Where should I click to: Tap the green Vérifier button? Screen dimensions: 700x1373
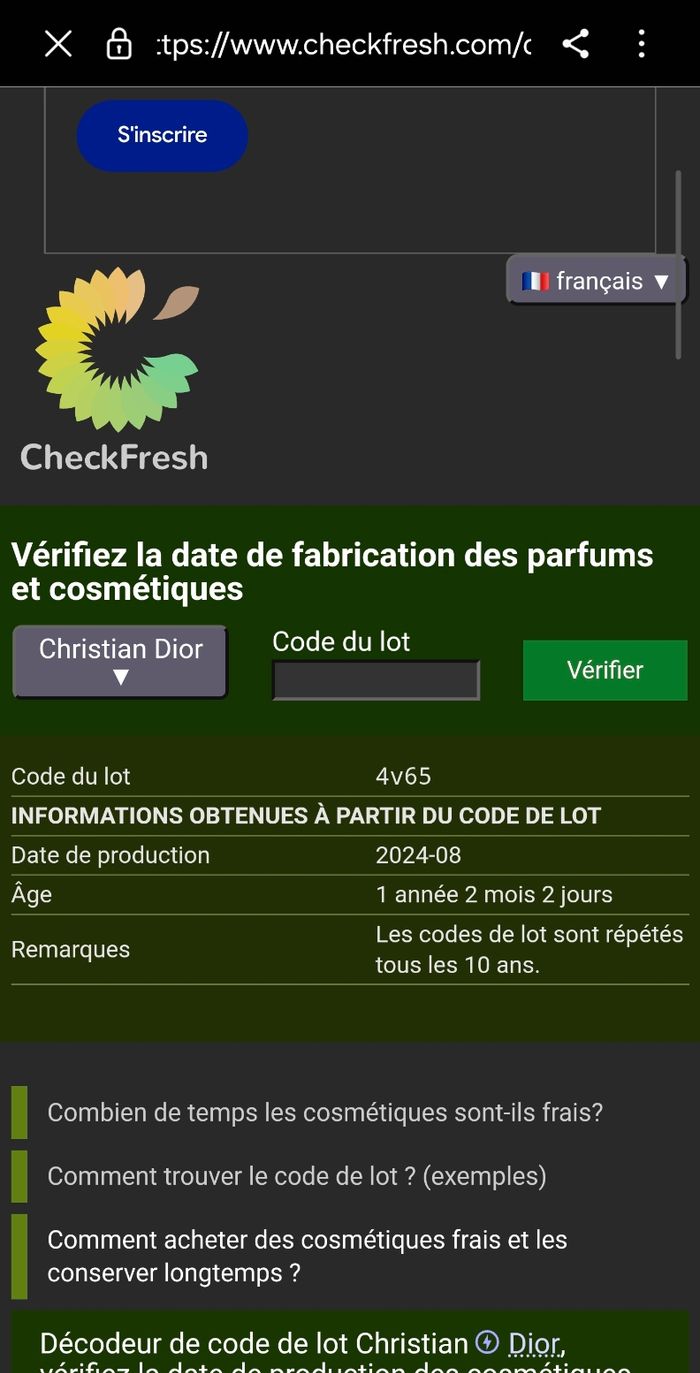[604, 670]
